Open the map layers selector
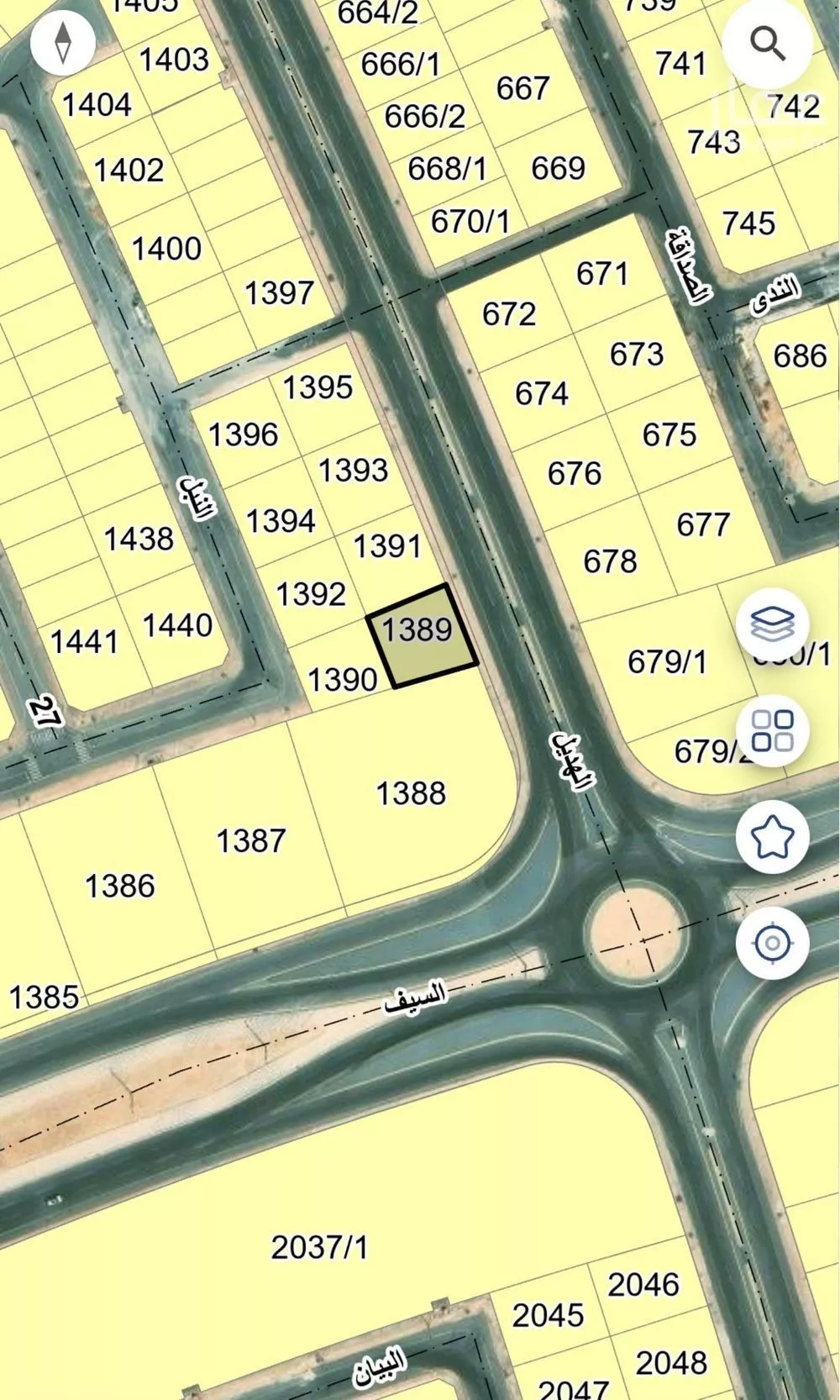The width and height of the screenshot is (840, 1400). (x=772, y=624)
